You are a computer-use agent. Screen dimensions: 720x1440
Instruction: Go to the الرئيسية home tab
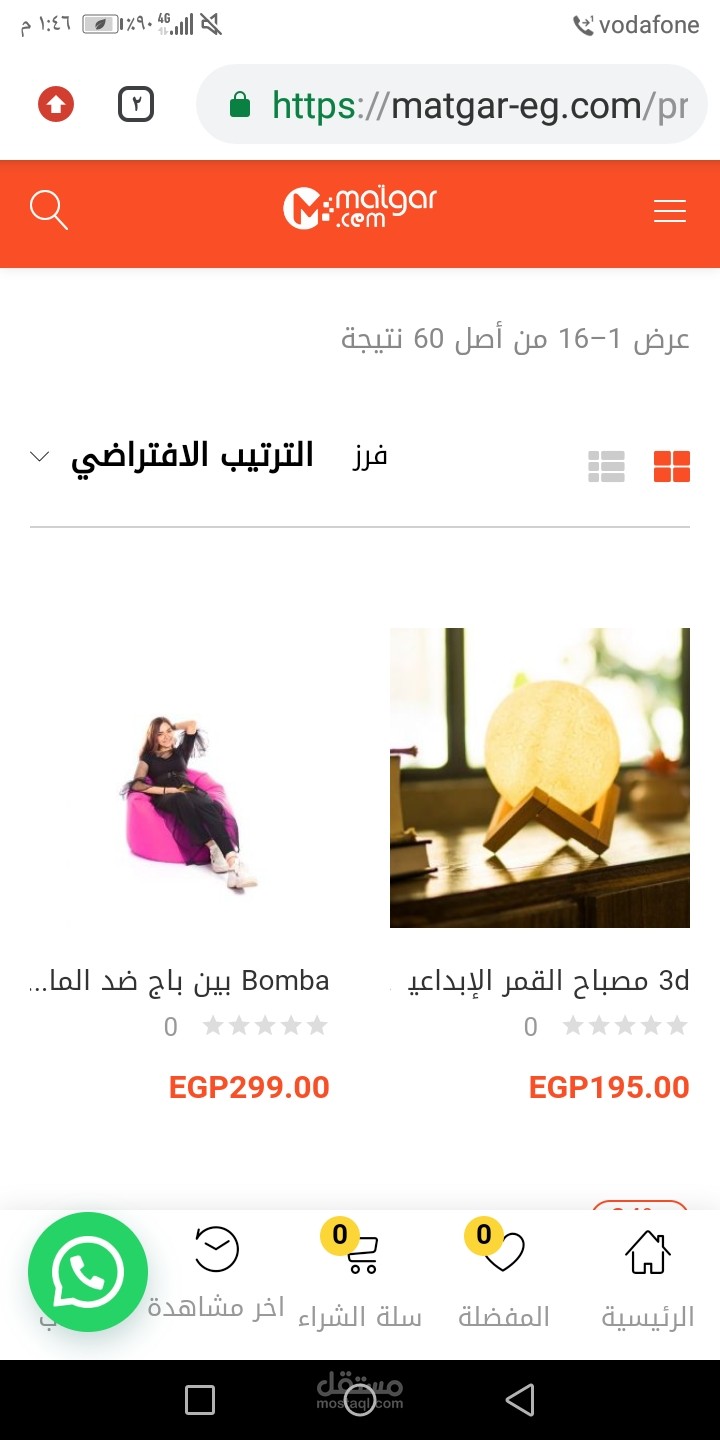648,1281
